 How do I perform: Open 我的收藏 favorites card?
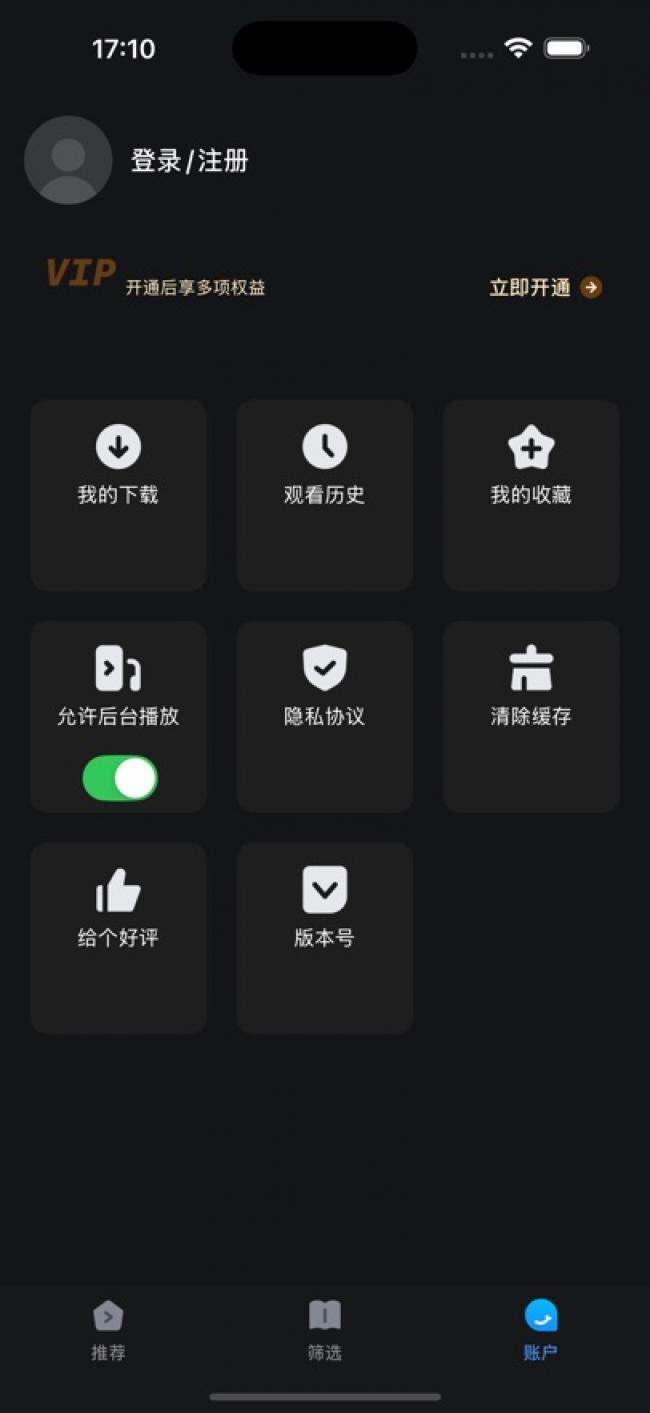coord(530,494)
